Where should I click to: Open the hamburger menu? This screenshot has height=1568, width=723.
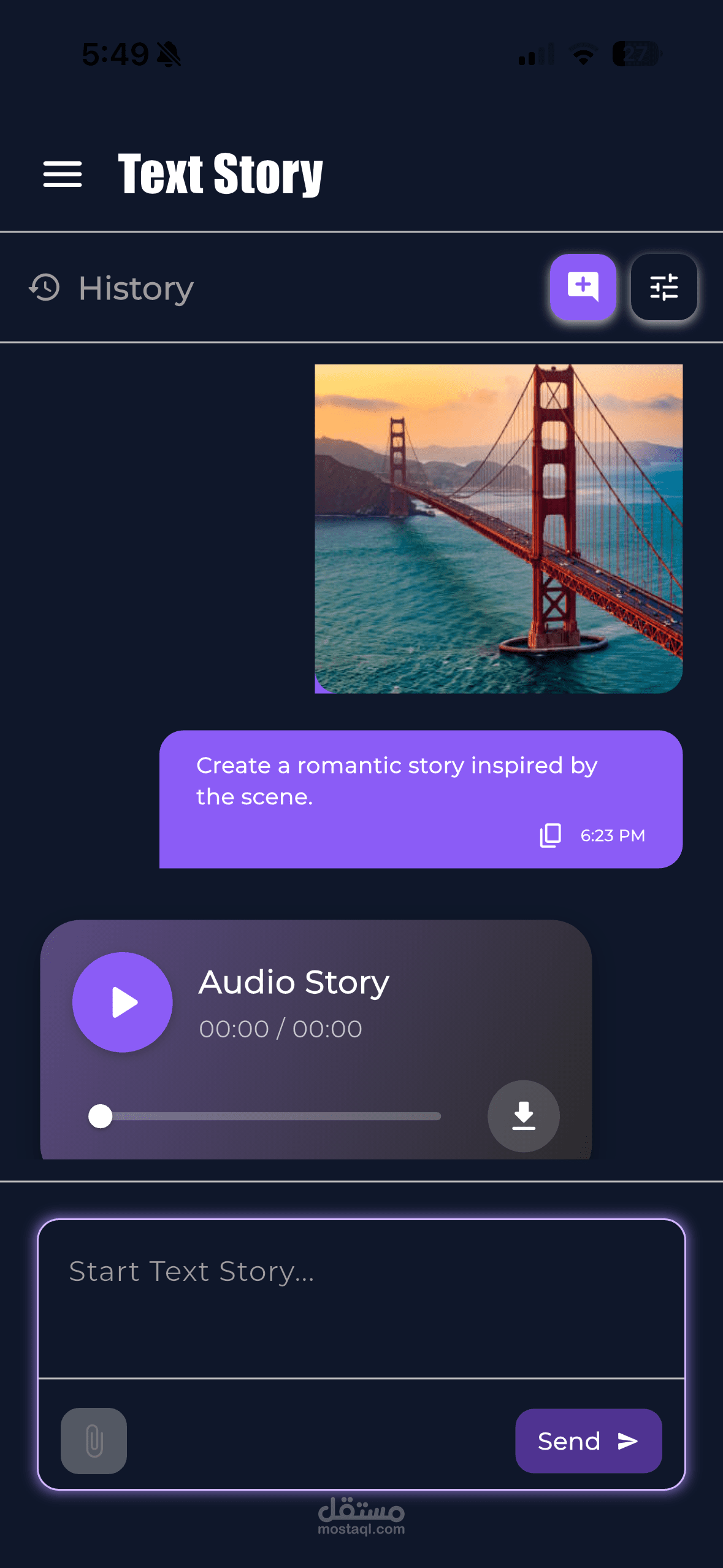click(x=63, y=175)
